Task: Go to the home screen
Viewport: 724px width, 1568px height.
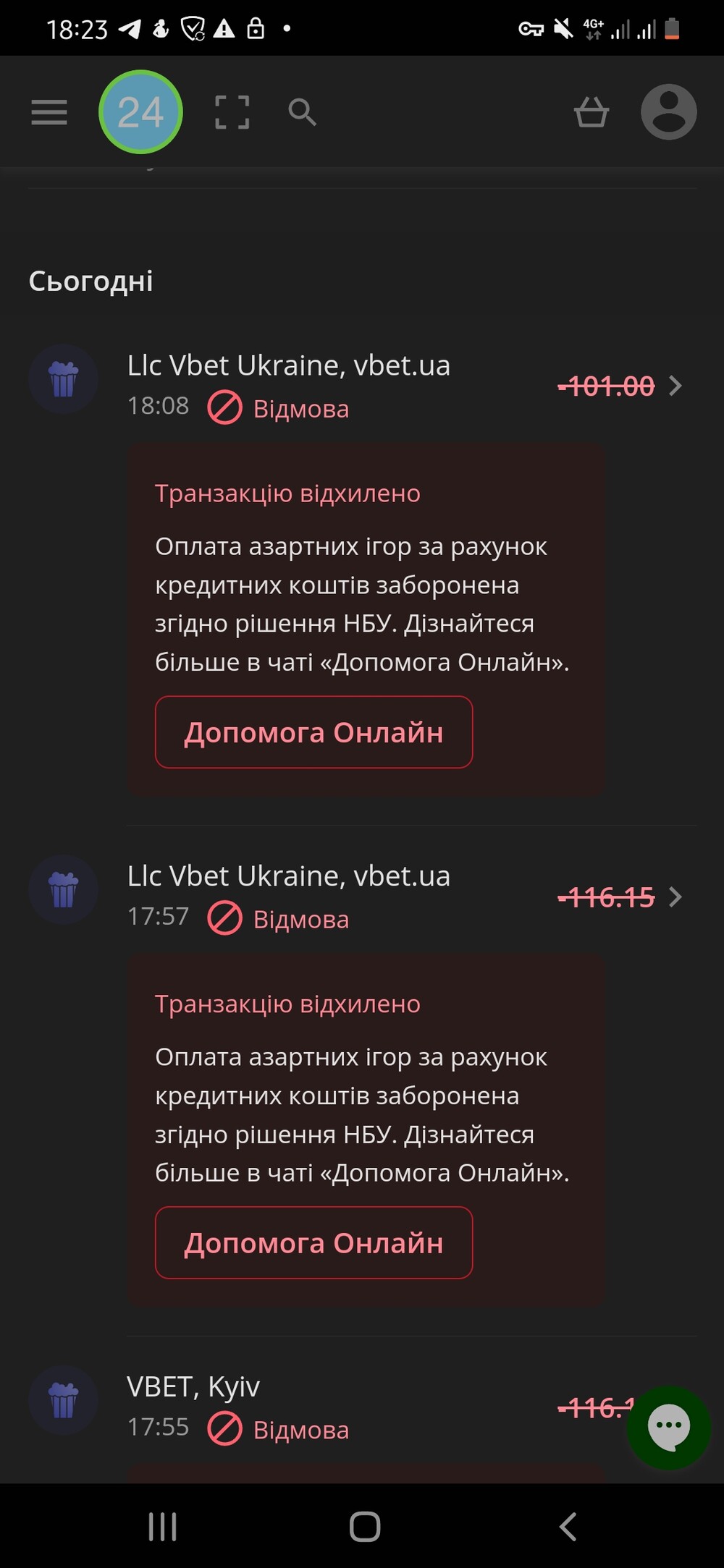Action: [x=364, y=1527]
